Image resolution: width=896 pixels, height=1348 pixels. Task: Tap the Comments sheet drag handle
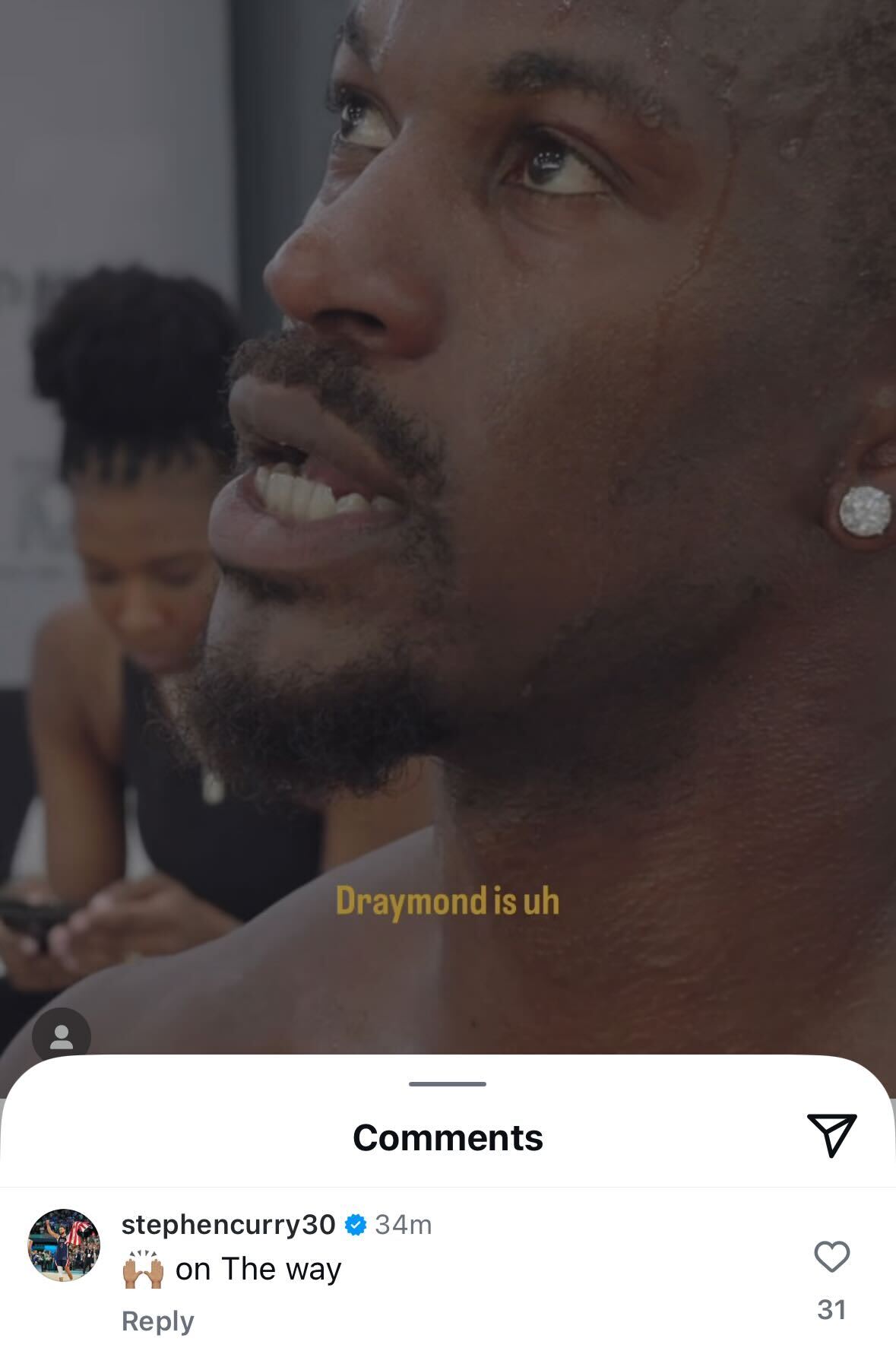click(447, 1083)
